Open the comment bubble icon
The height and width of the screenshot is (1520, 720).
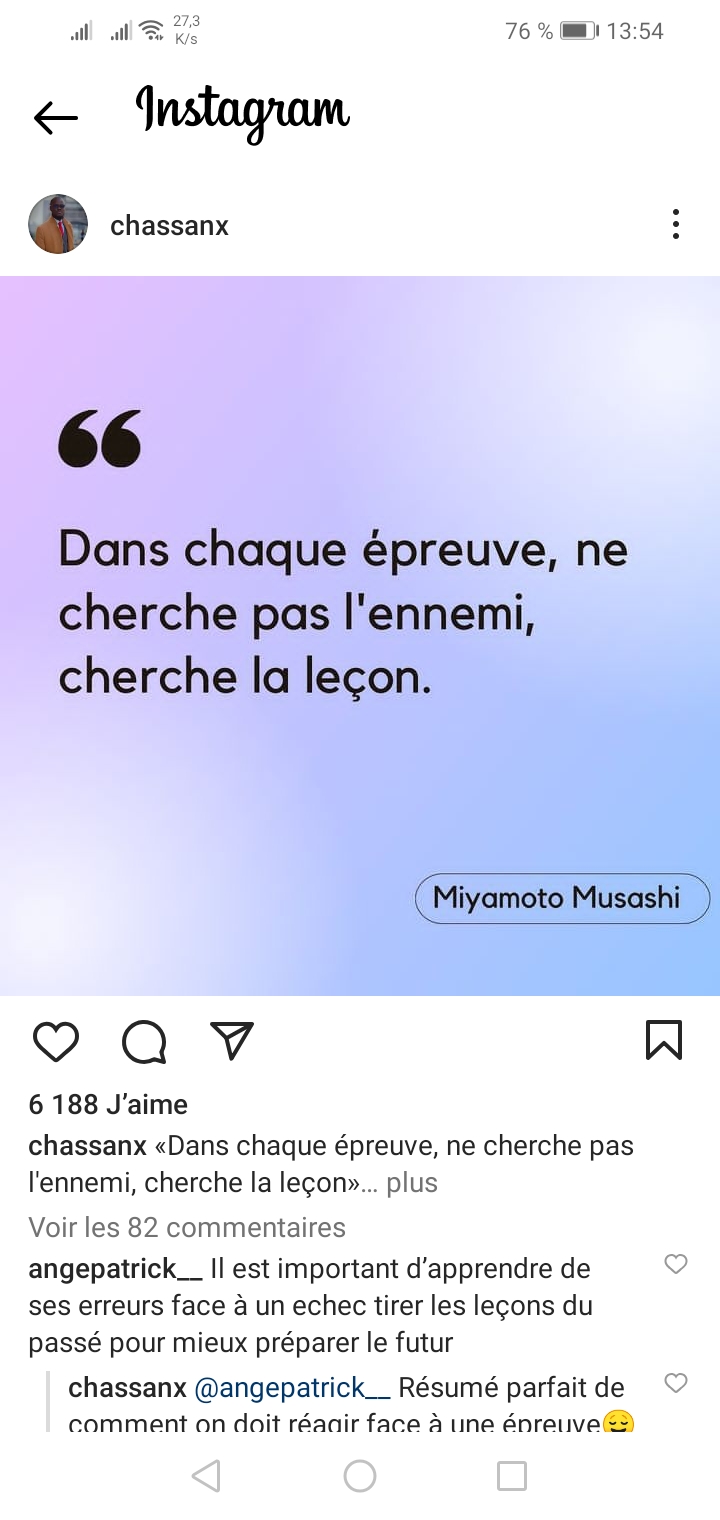(x=144, y=1041)
